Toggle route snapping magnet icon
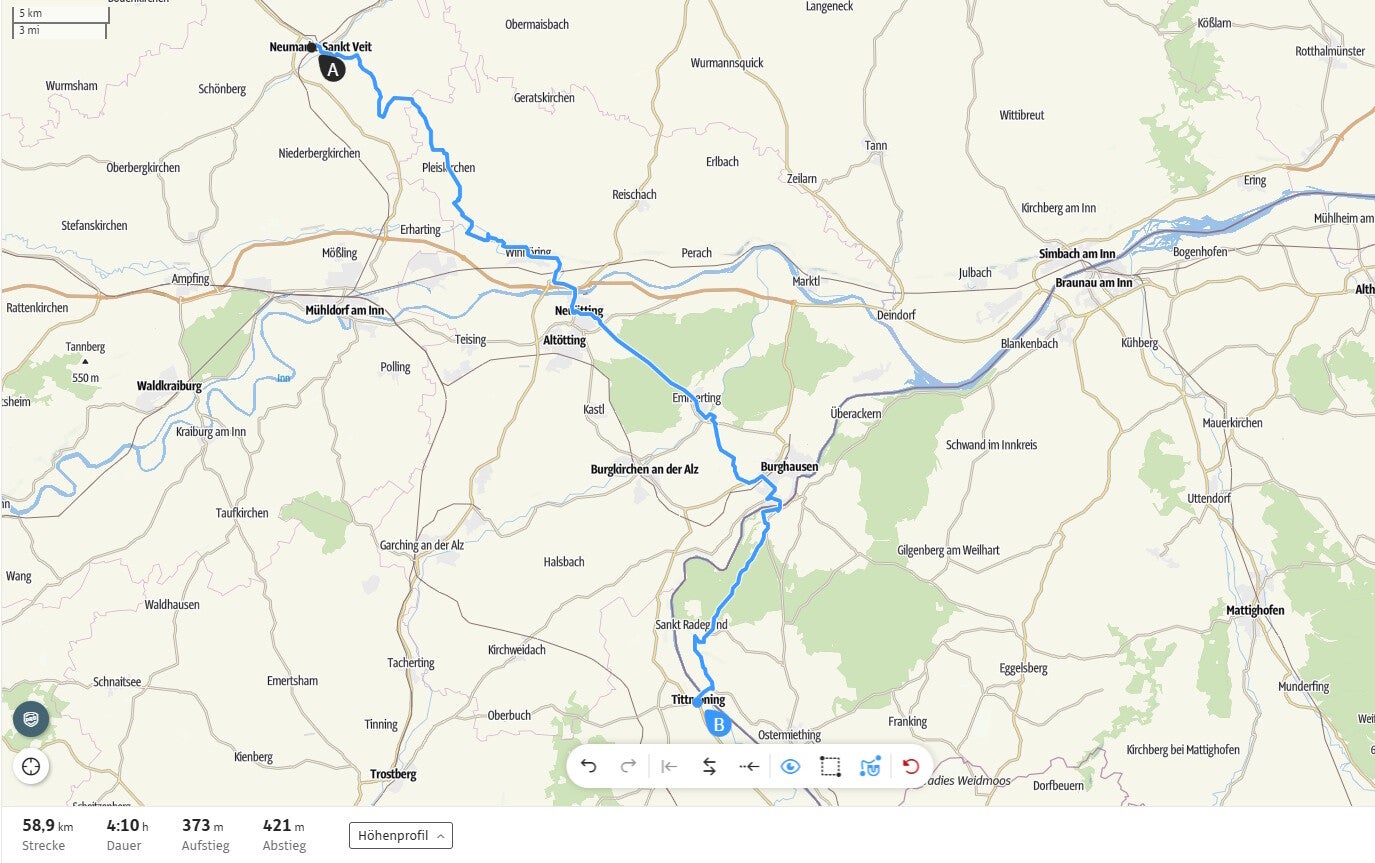 [870, 767]
